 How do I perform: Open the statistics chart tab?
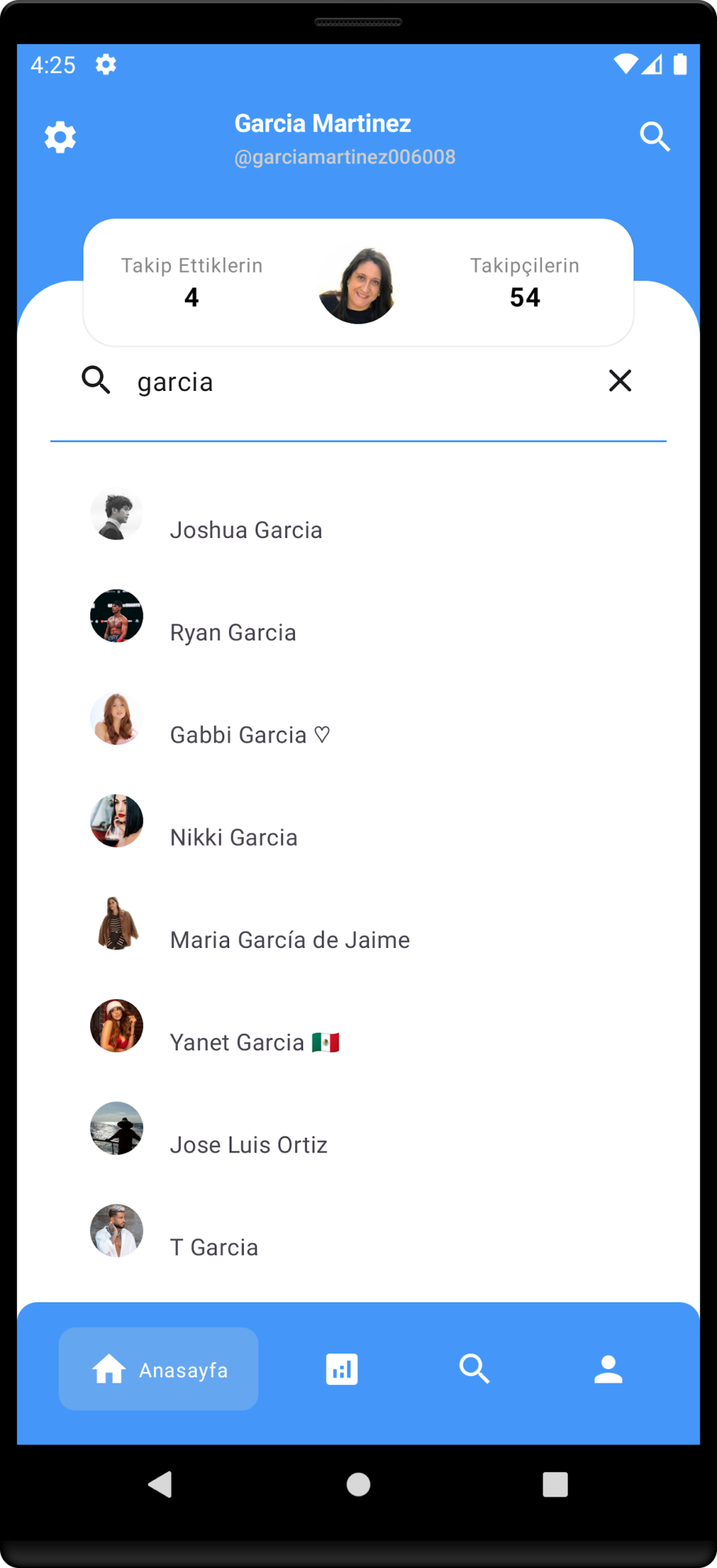pyautogui.click(x=342, y=1369)
